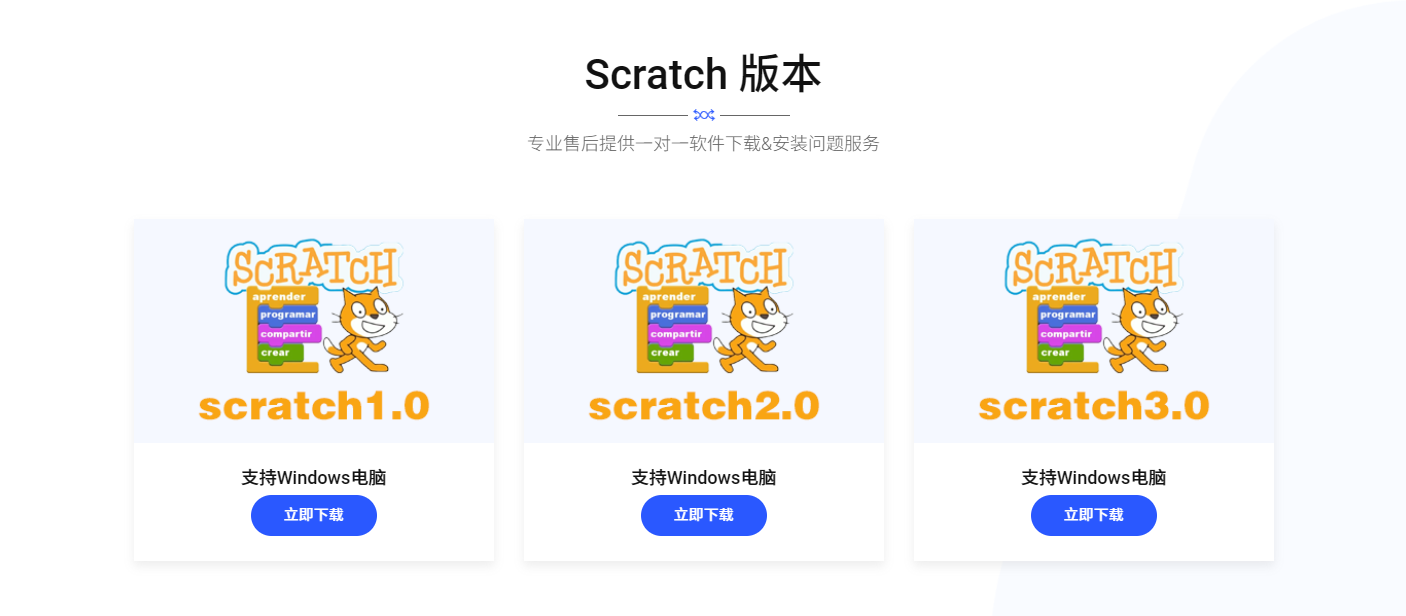Tap 立即下载 under the scratch2.0 card
Screen dimensions: 1406x616
pyautogui.click(x=703, y=515)
